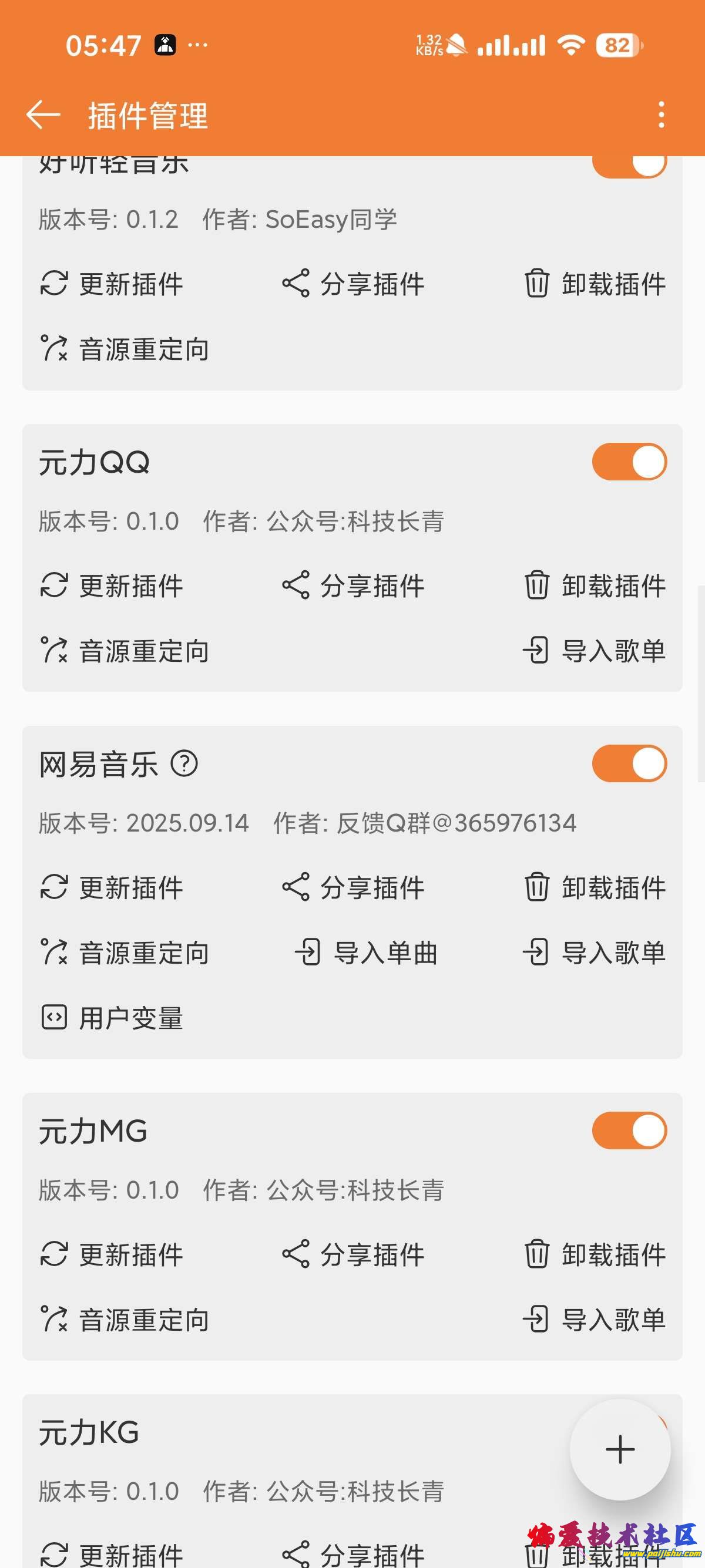Screen dimensions: 705x1568
Task: Toggle the 元力QQ plugin switch
Action: tap(629, 462)
